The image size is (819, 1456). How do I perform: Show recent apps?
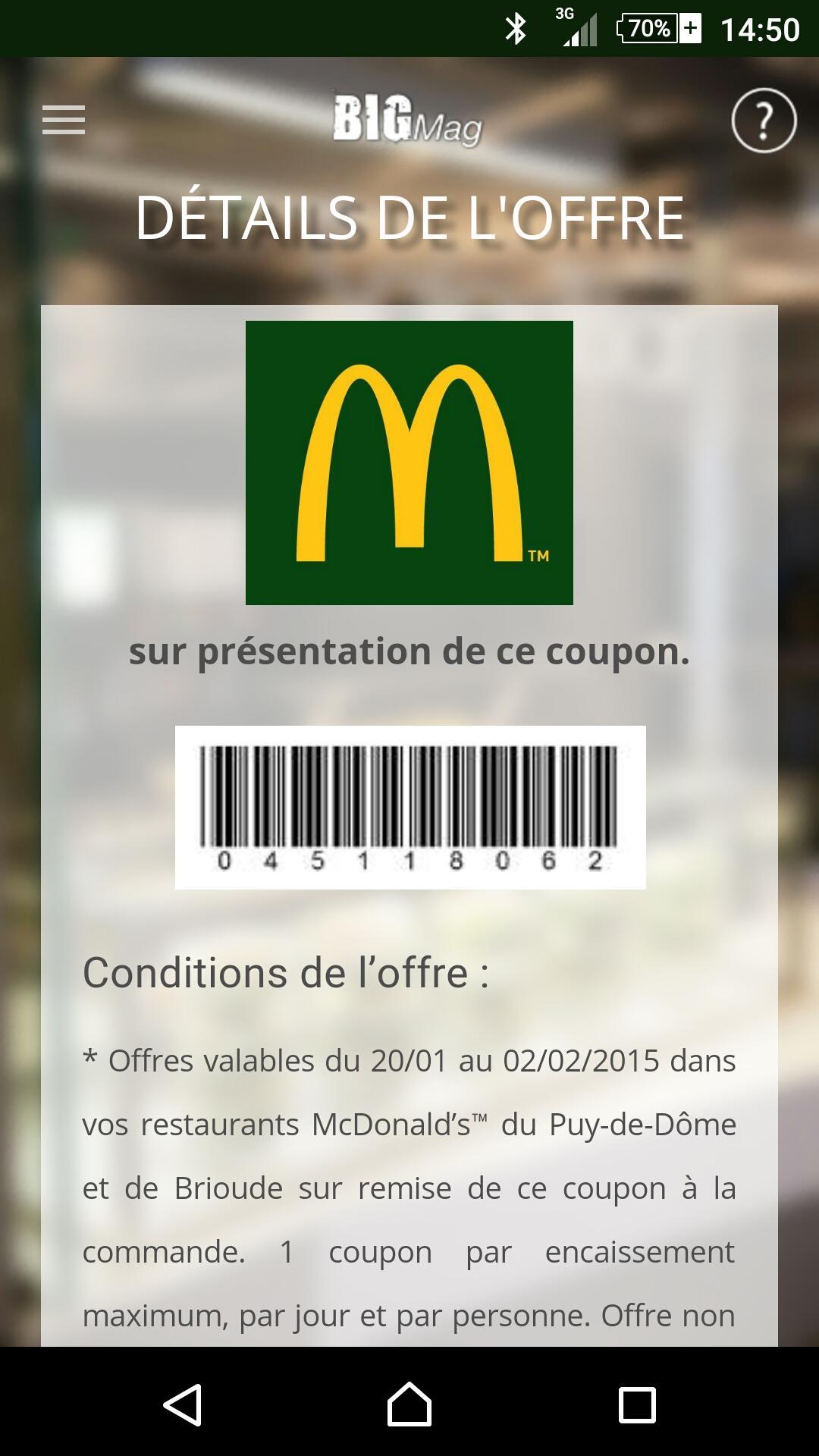(x=637, y=1404)
